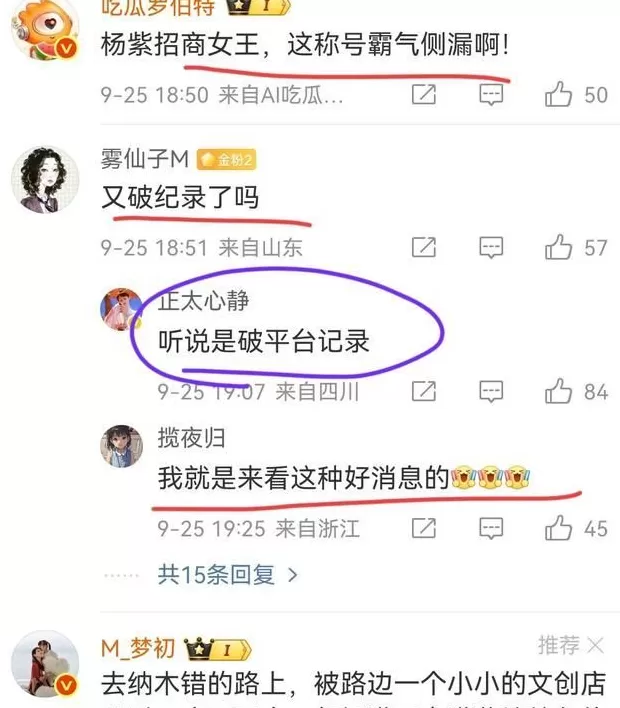620x708 pixels.
Task: Like 雾仙子M's comment 又破纪录了吗
Action: [x=558, y=246]
